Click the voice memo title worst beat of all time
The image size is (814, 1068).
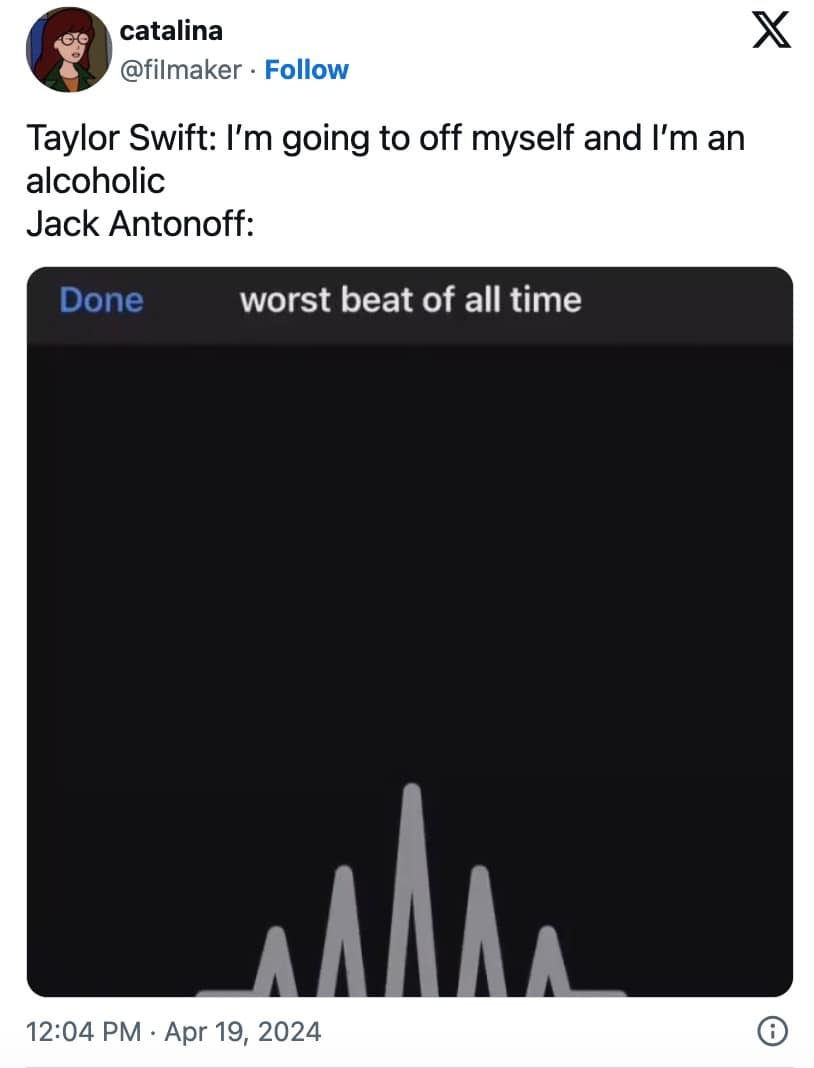click(x=410, y=299)
